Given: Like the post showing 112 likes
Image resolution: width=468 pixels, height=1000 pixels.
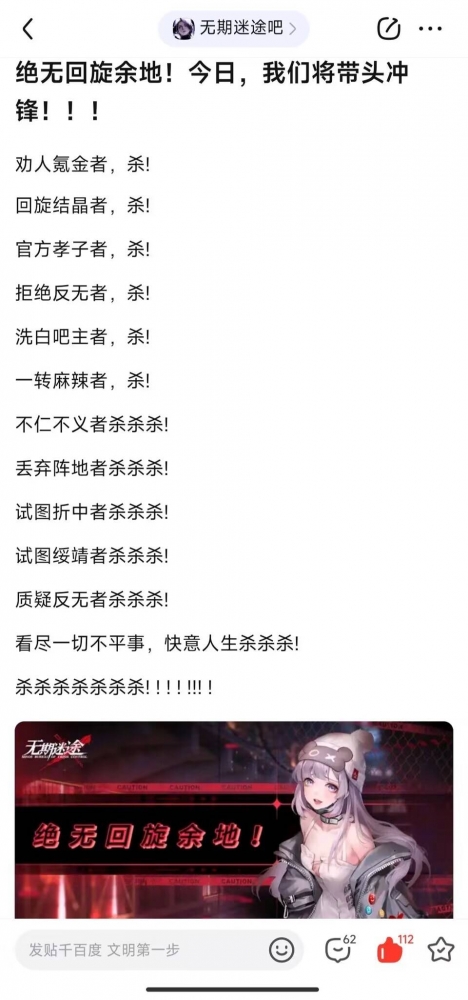Looking at the screenshot, I should tap(393, 948).
